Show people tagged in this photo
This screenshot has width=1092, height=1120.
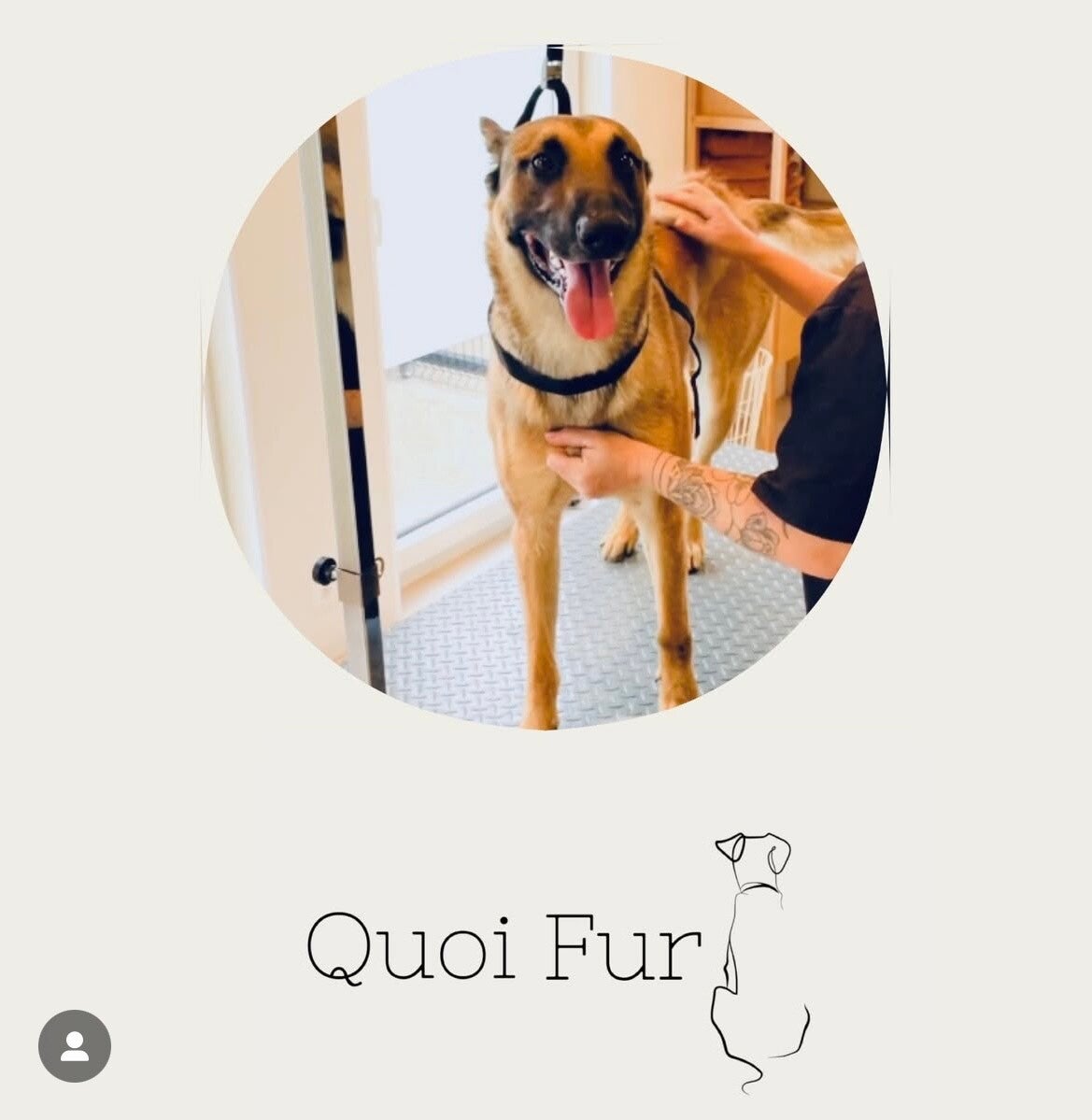(75, 1046)
